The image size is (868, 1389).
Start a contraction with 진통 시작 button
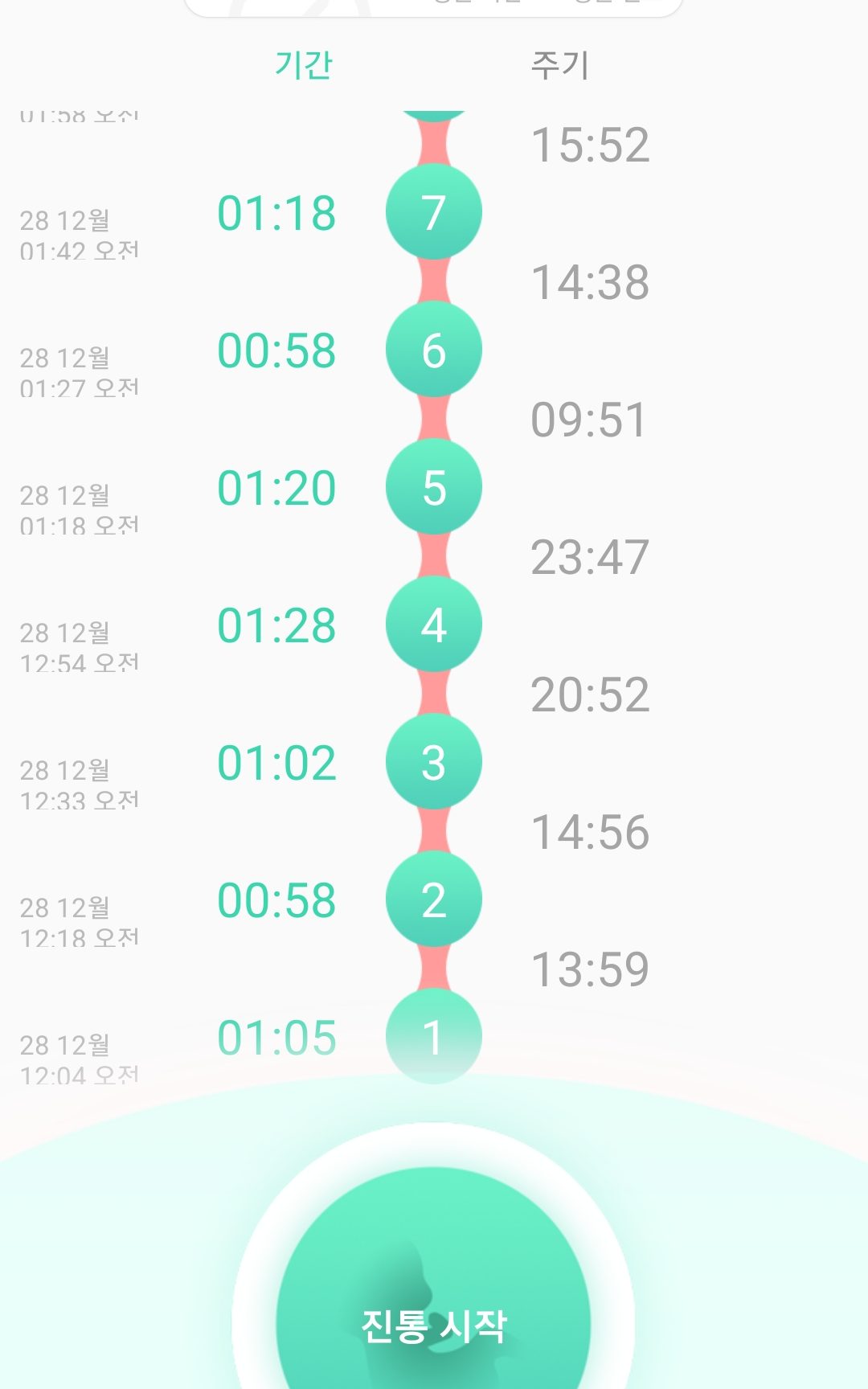coord(434,1302)
